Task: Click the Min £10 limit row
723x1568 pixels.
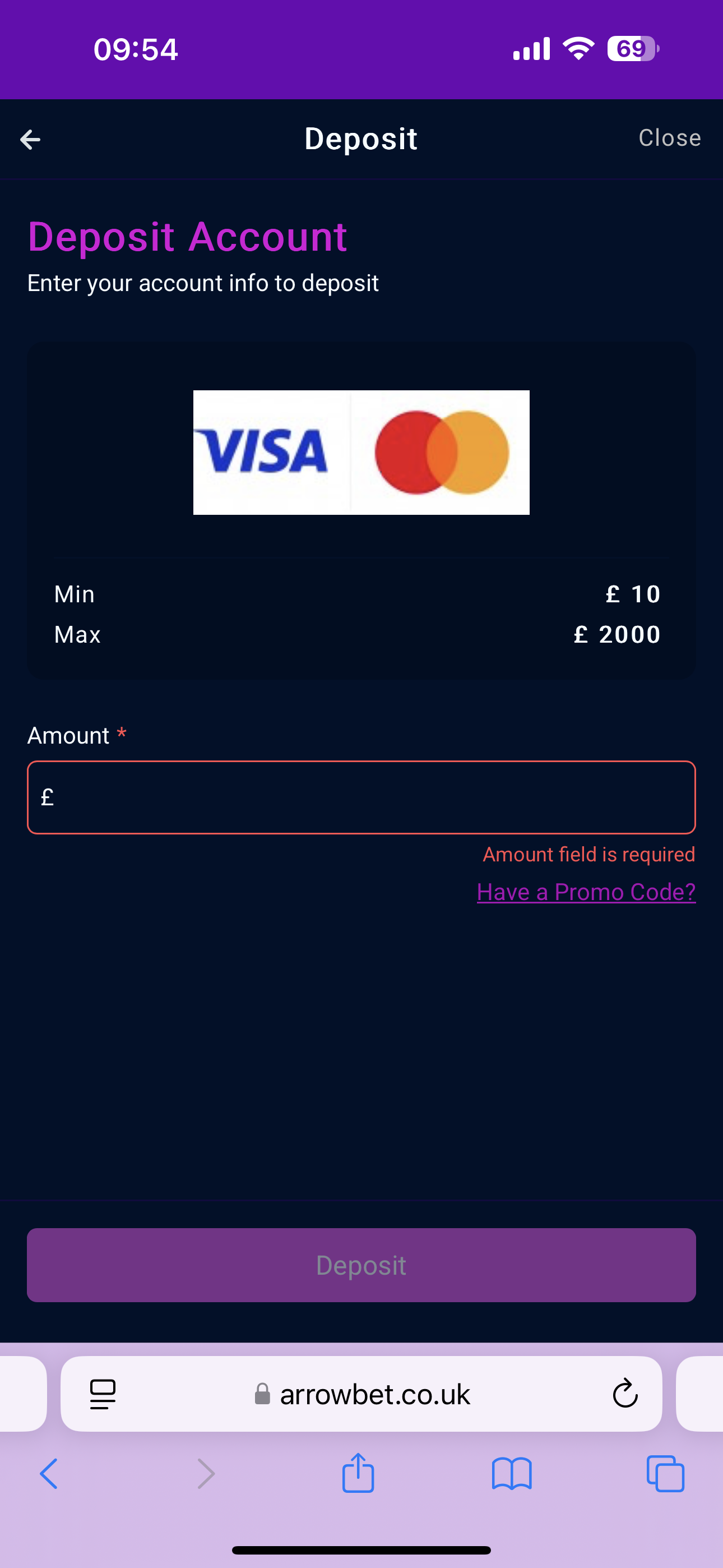Action: pyautogui.click(x=361, y=593)
